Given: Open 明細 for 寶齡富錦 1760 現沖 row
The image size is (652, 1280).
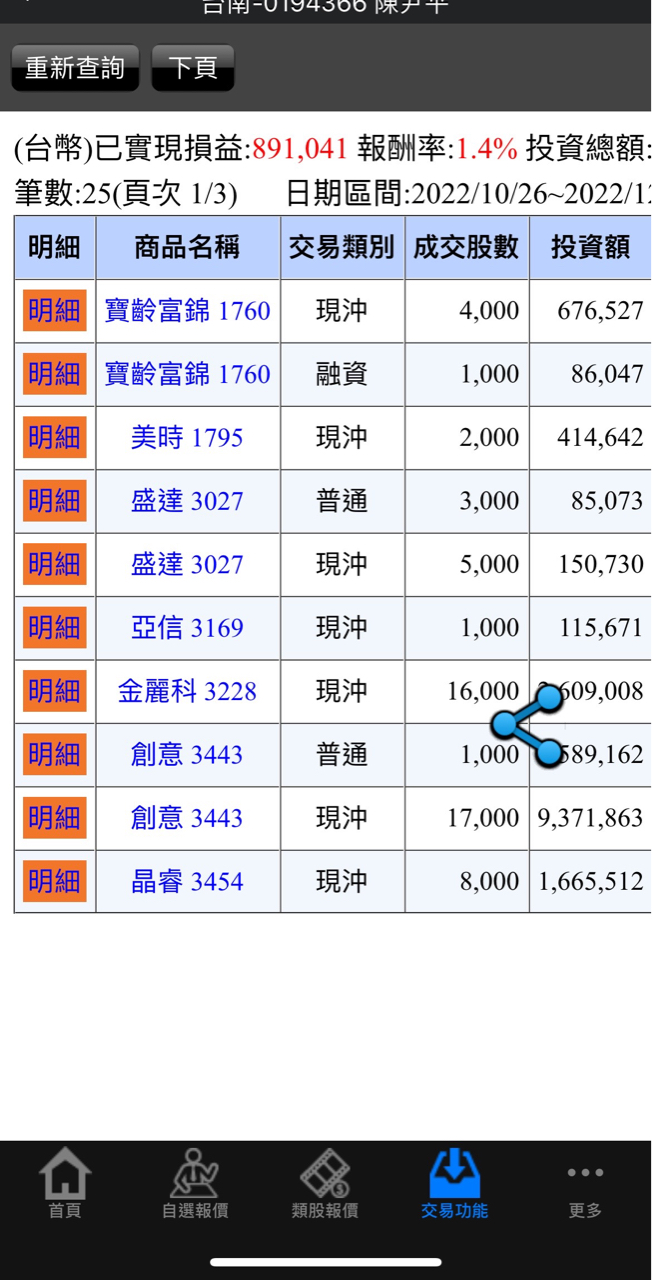Looking at the screenshot, I should 55,311.
